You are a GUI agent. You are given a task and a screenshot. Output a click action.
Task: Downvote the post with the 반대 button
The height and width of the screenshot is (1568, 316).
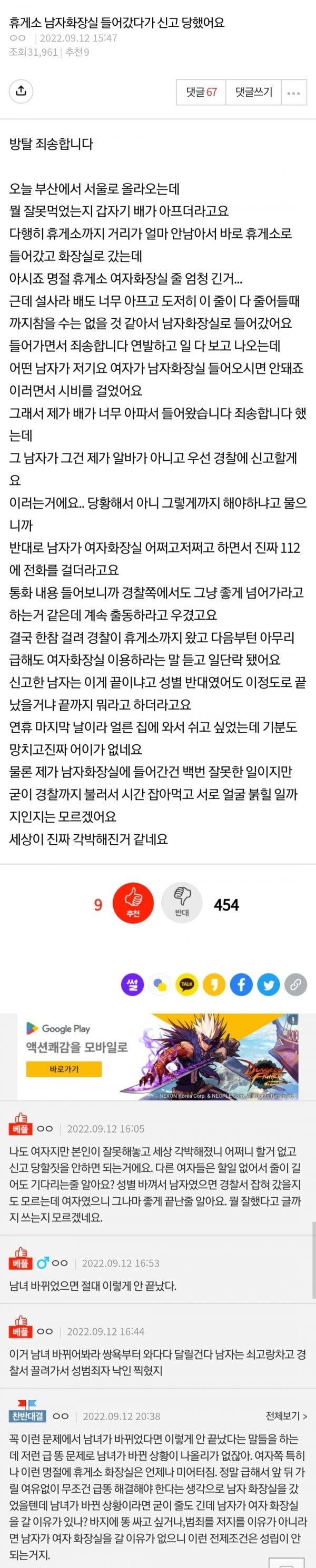181,904
